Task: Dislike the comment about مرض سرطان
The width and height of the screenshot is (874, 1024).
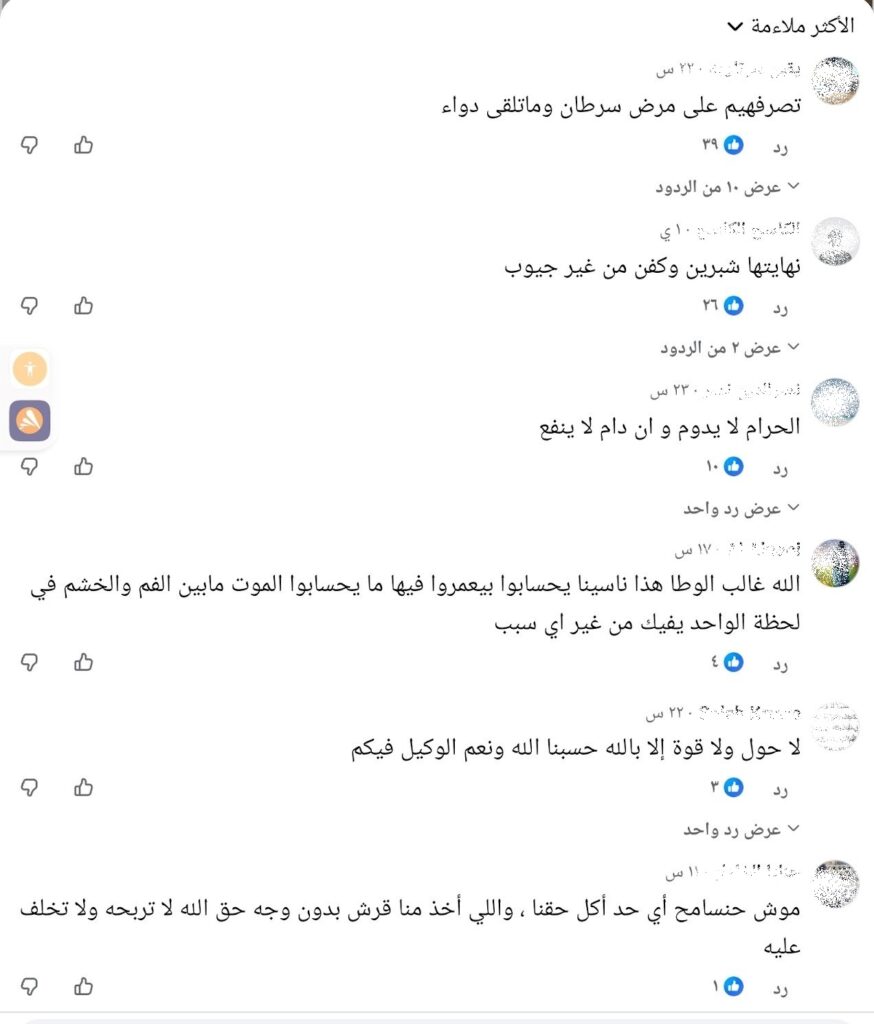Action: coord(30,145)
